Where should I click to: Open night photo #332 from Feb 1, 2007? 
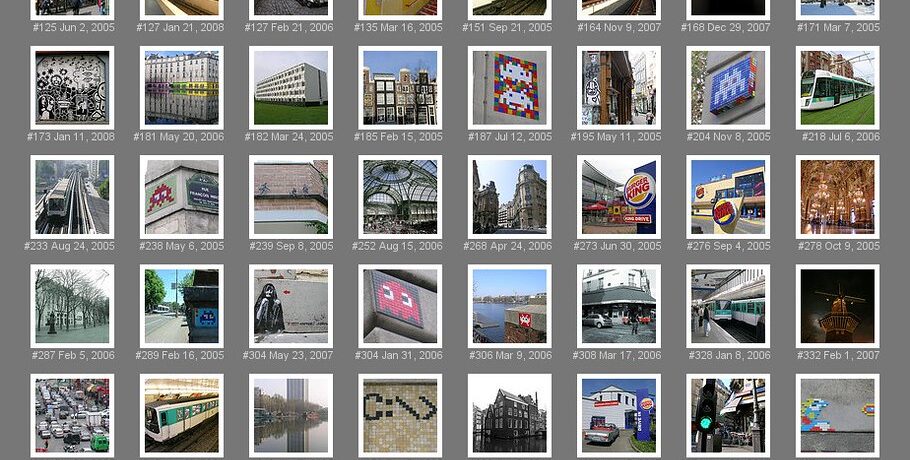click(838, 306)
